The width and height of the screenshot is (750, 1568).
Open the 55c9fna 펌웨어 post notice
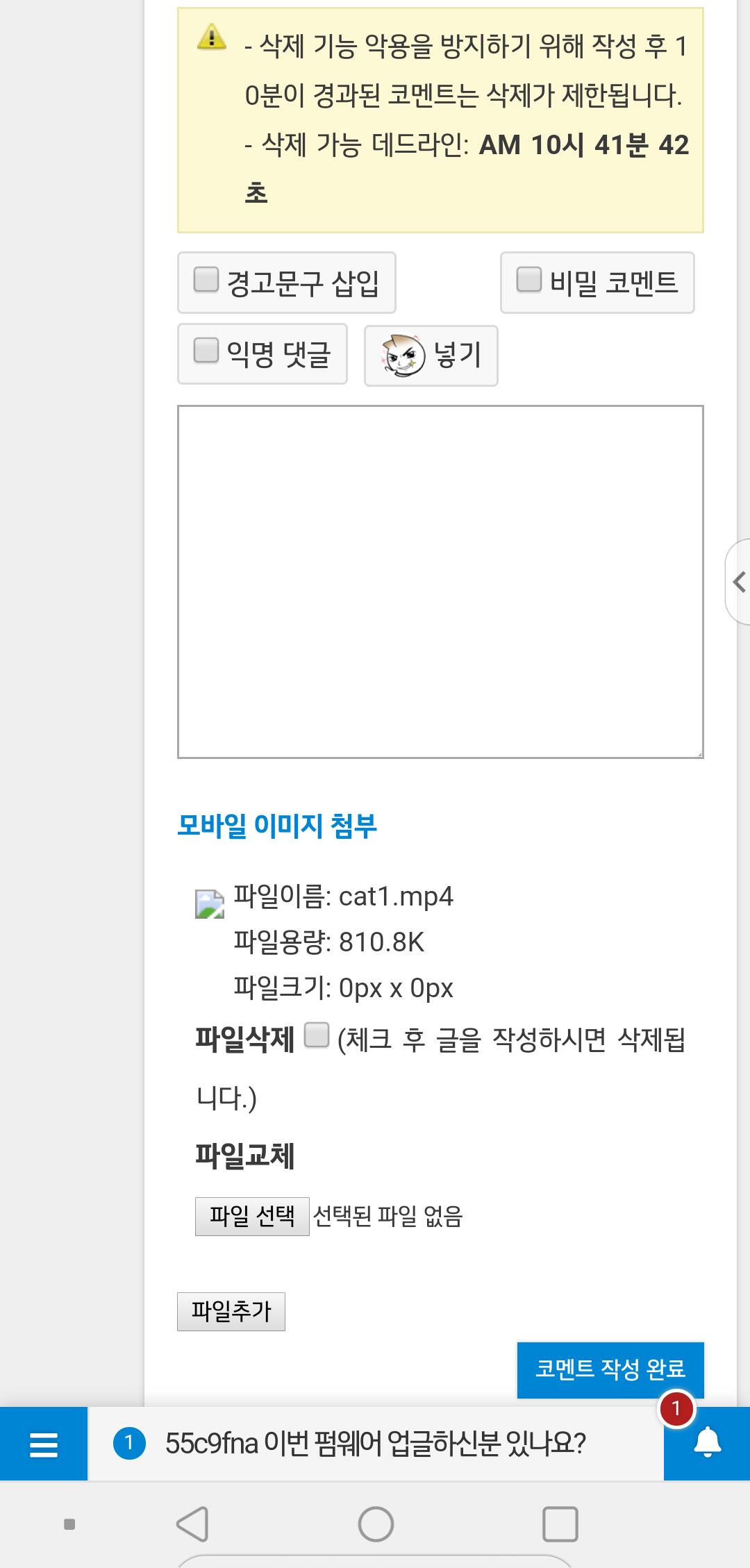tap(376, 1444)
